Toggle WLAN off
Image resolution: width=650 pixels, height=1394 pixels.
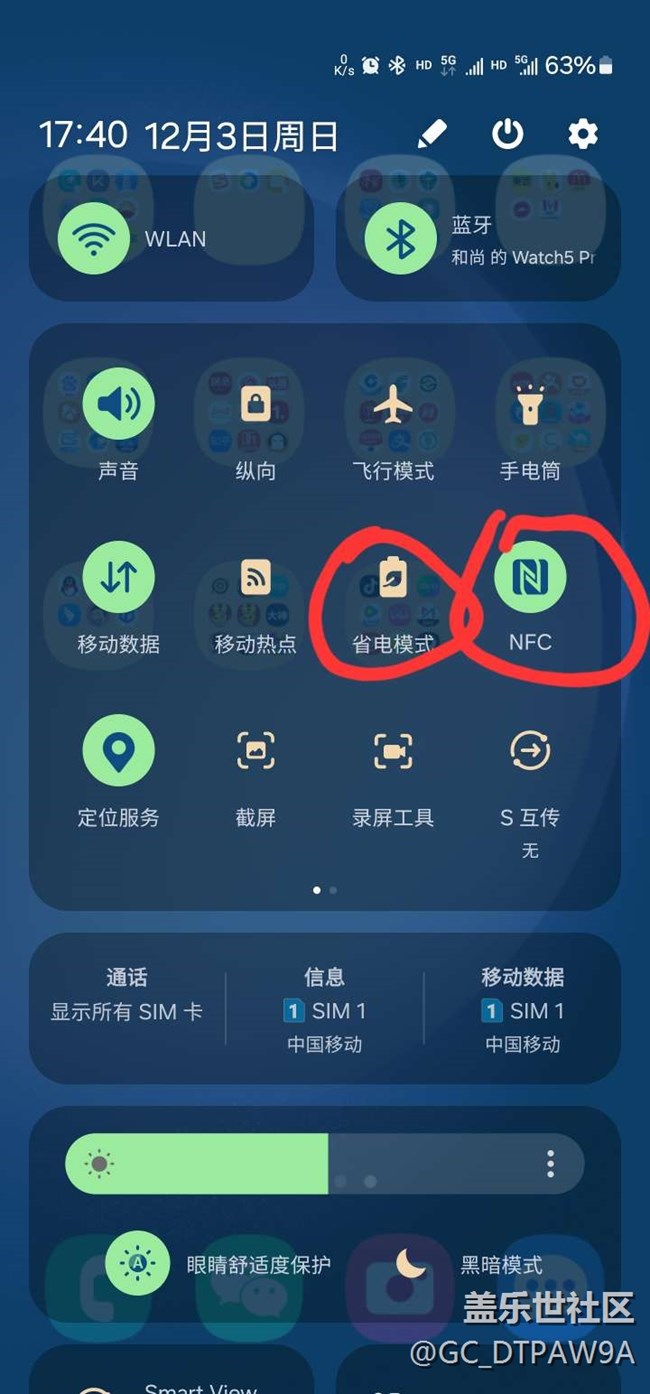94,239
